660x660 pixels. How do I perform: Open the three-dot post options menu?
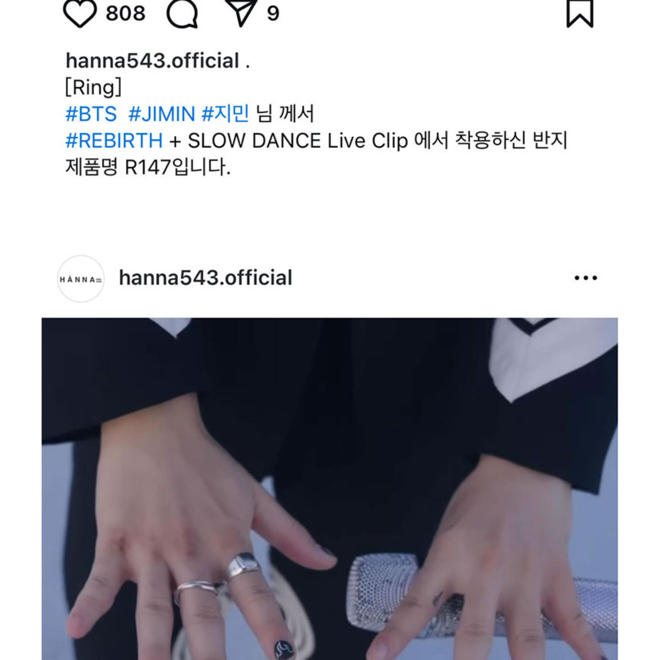pos(585,278)
